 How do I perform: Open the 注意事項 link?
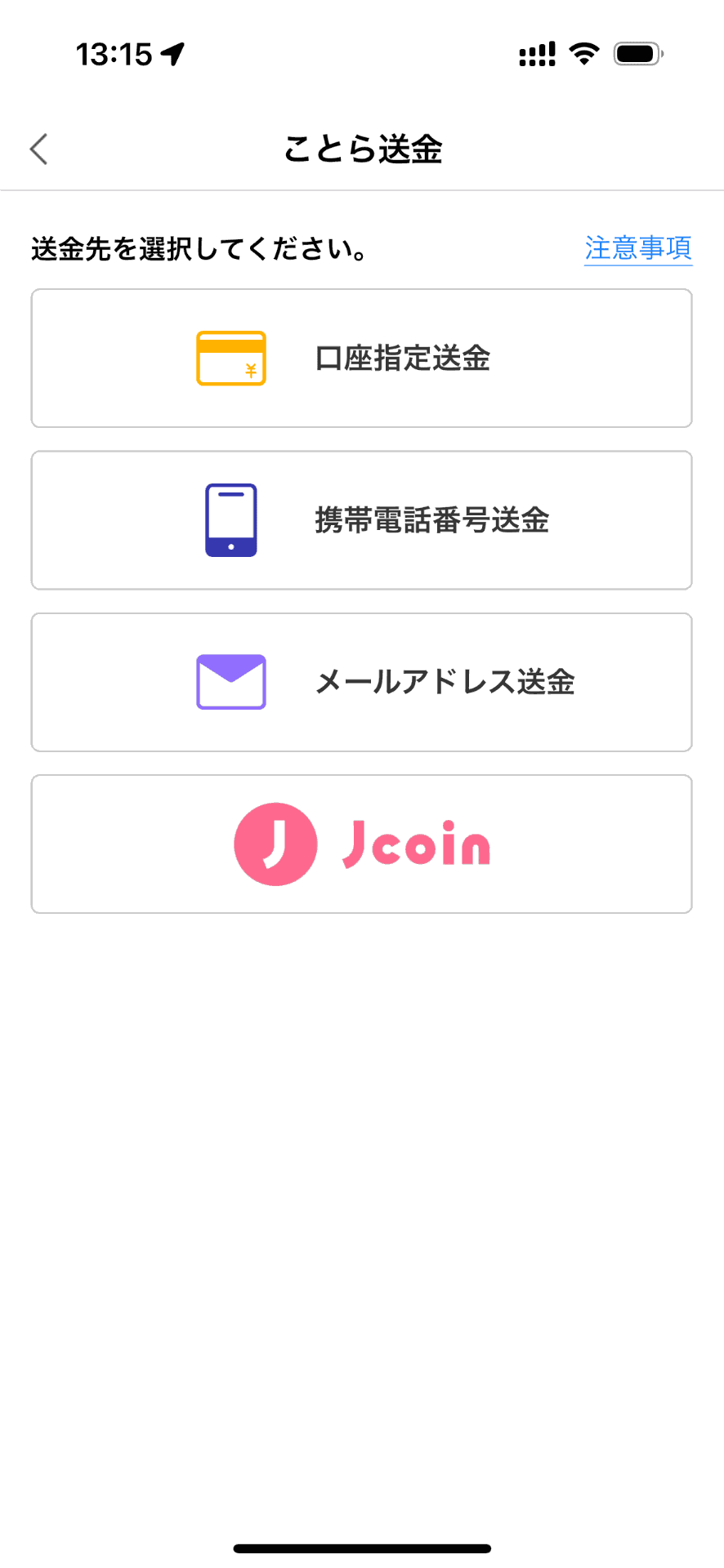(637, 247)
